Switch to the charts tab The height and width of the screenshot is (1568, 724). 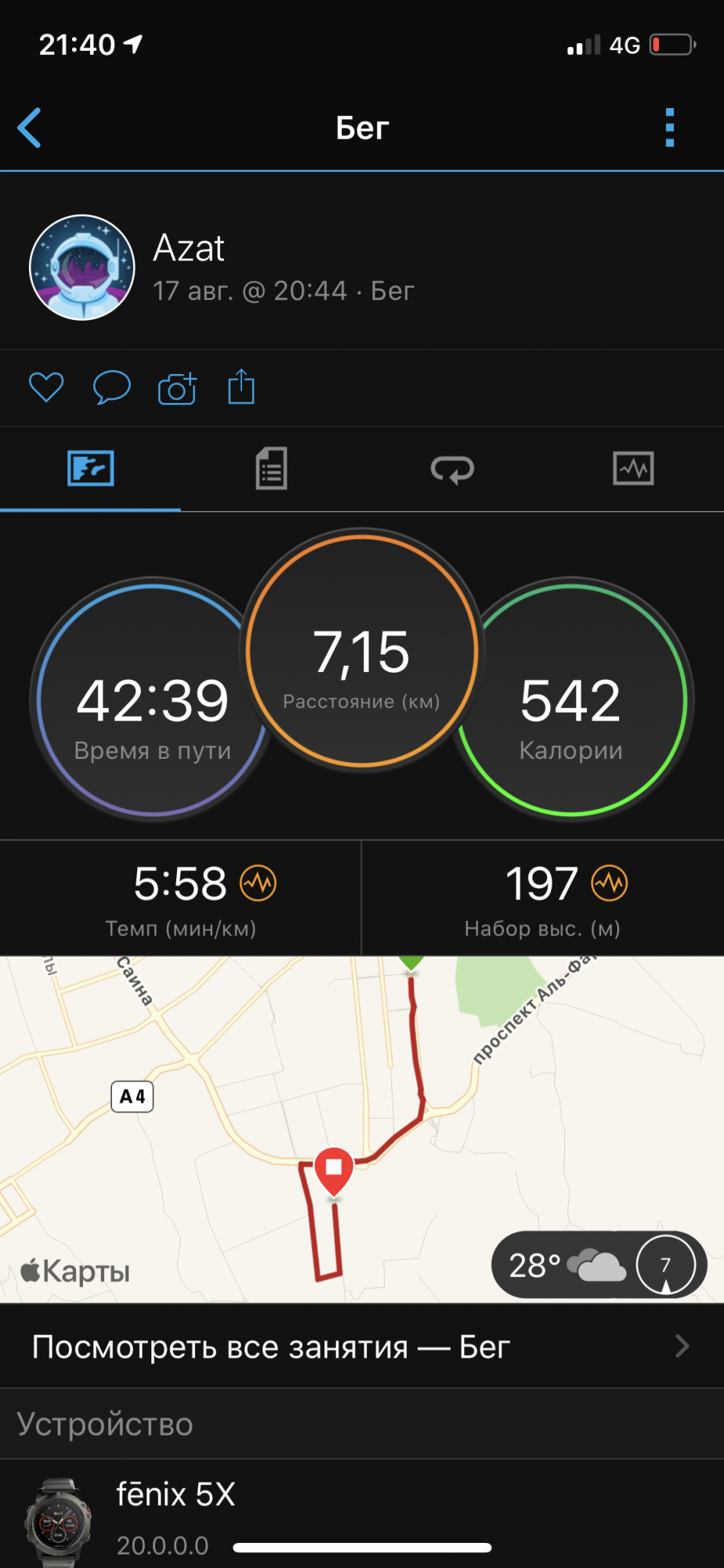pos(633,469)
